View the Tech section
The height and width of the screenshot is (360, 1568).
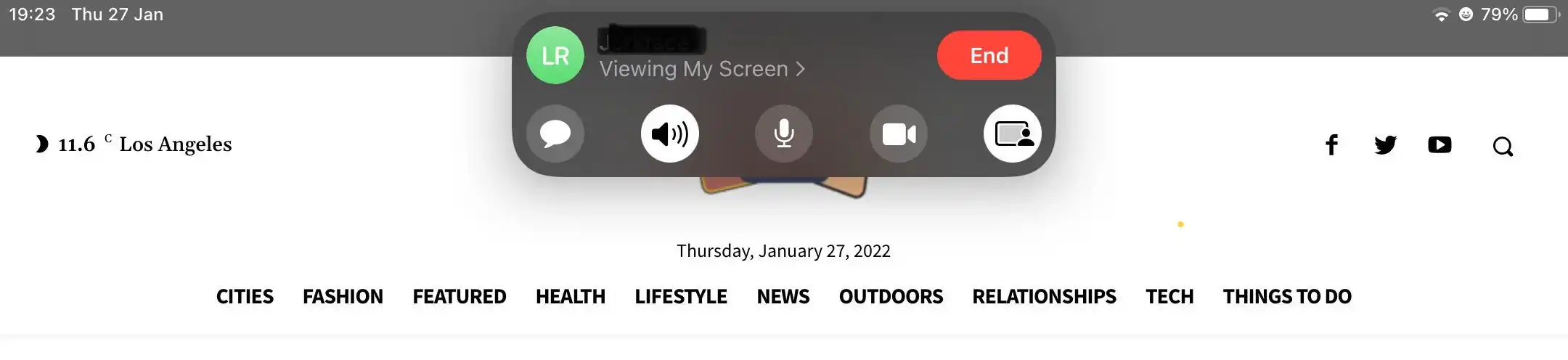[1169, 297]
